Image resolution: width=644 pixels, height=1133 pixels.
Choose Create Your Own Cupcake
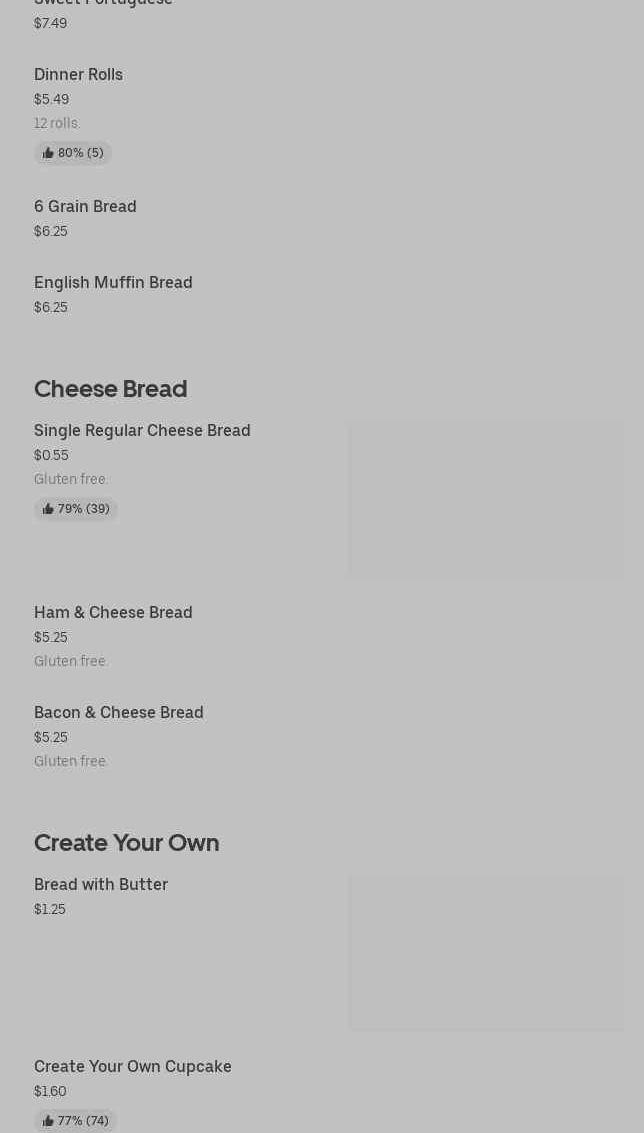pyautogui.click(x=132, y=1067)
